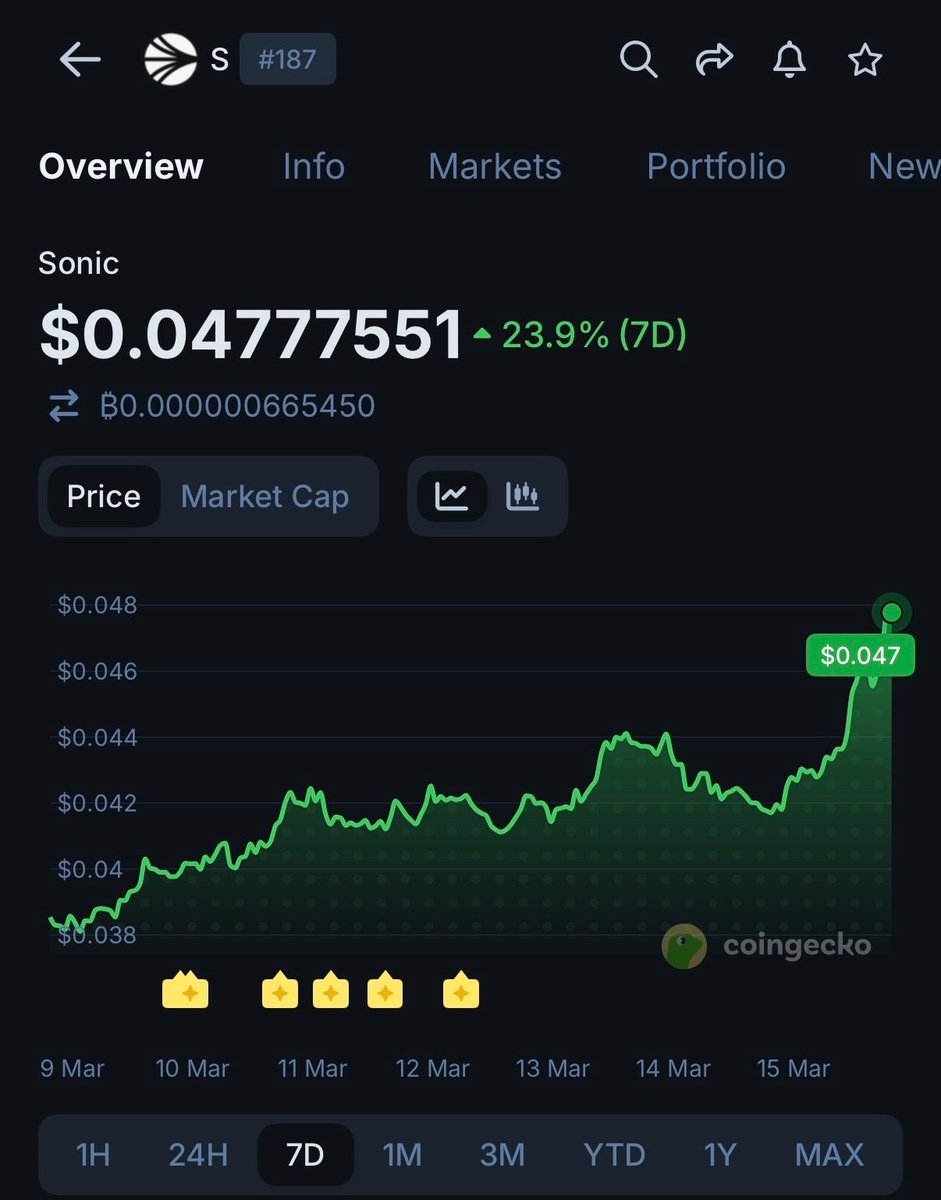941x1200 pixels.
Task: Switch to the Portfolio tab
Action: (716, 166)
